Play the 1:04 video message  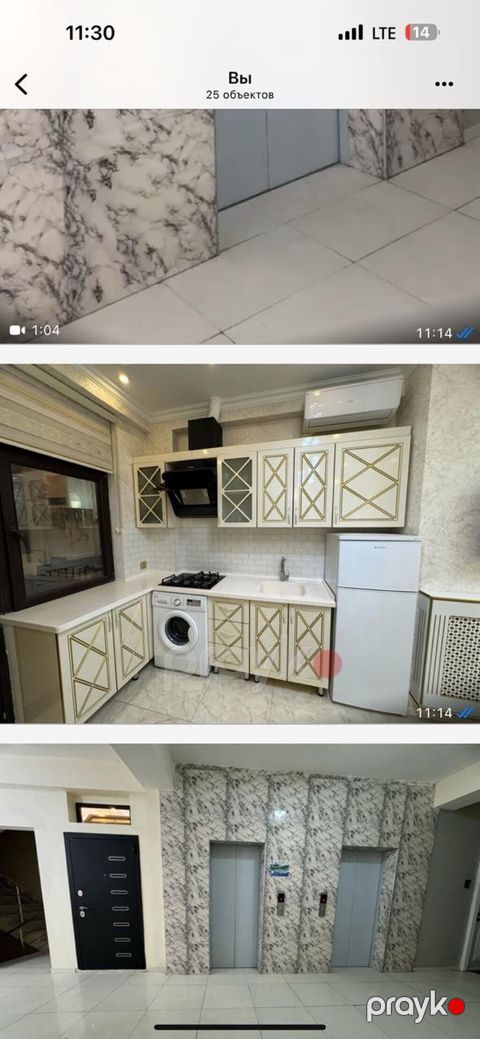(240, 226)
